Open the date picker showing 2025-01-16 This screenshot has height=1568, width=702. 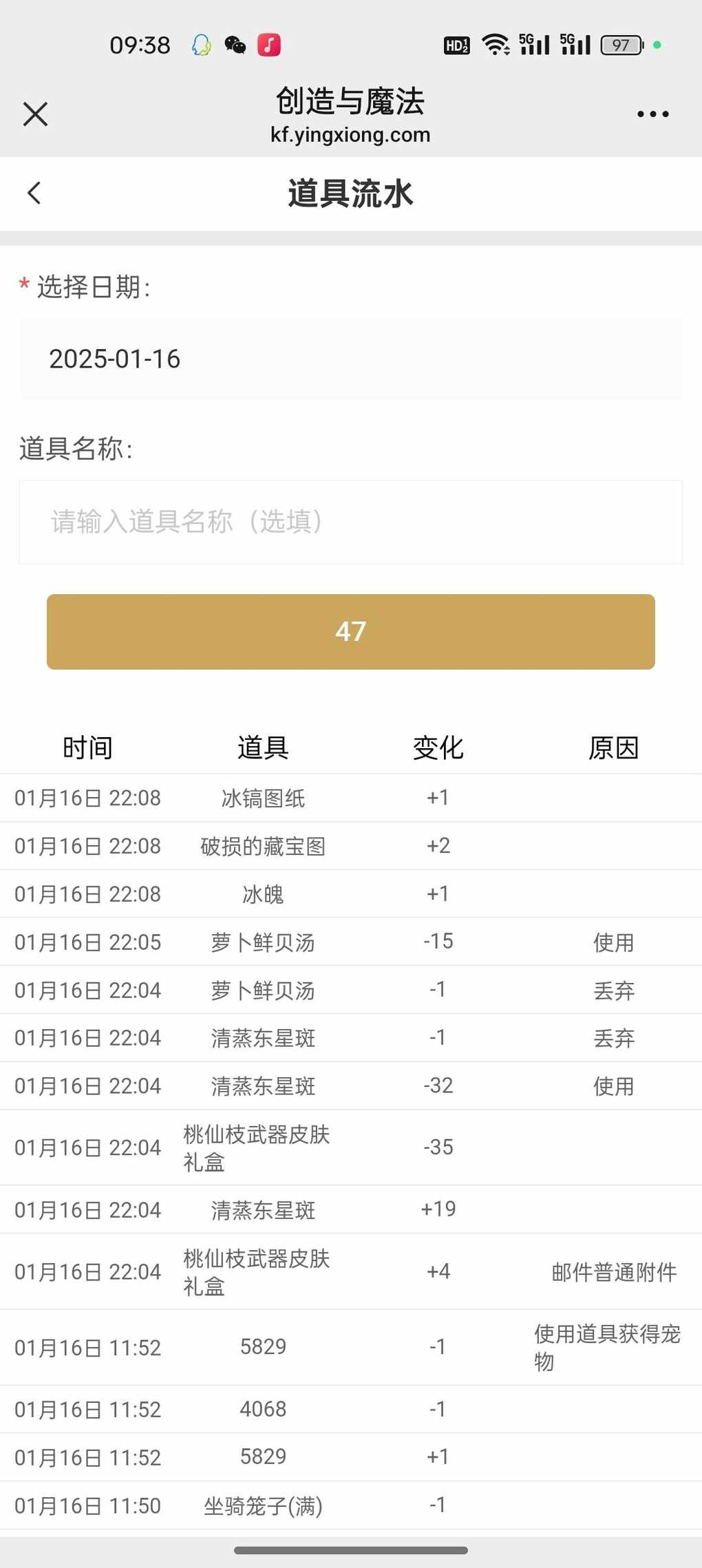[351, 359]
